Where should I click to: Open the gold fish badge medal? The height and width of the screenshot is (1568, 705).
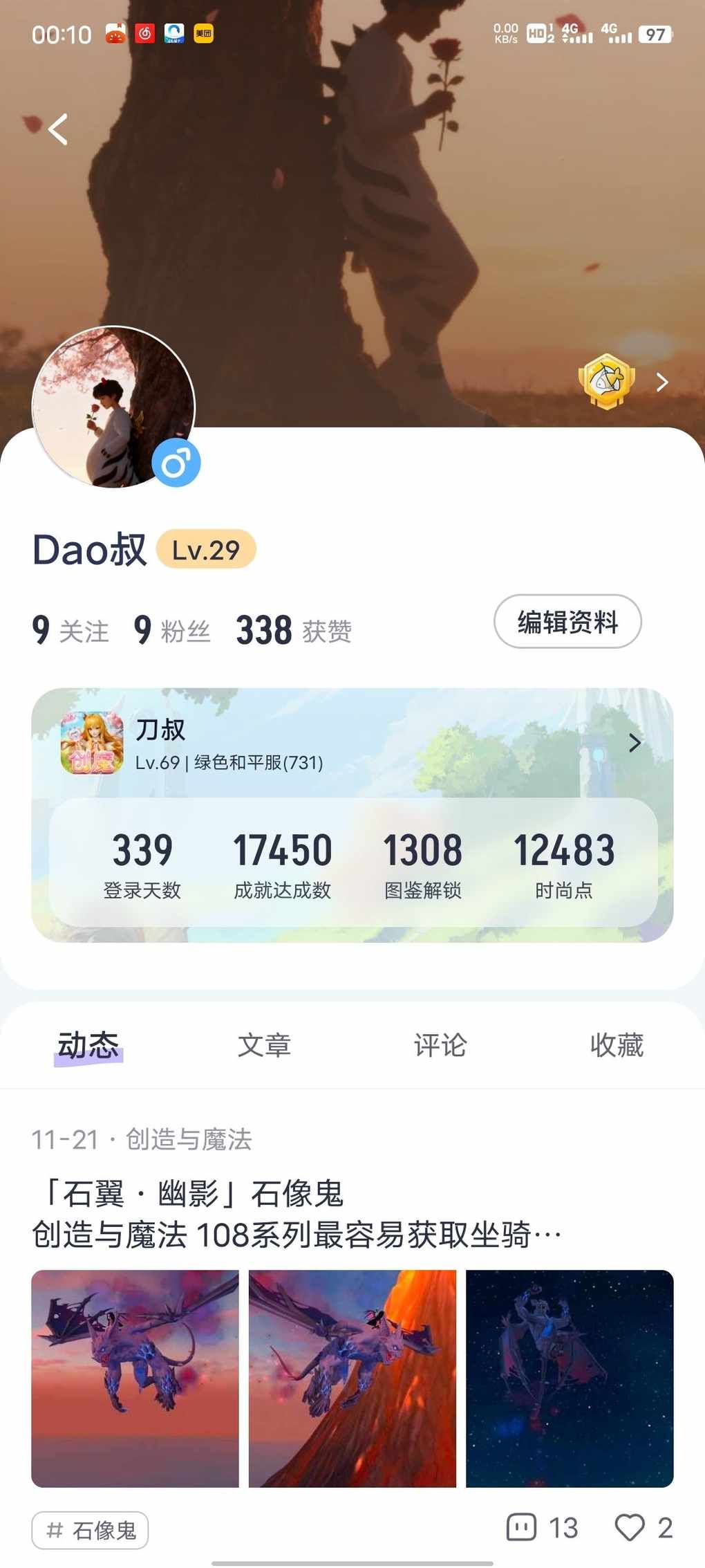tap(606, 381)
